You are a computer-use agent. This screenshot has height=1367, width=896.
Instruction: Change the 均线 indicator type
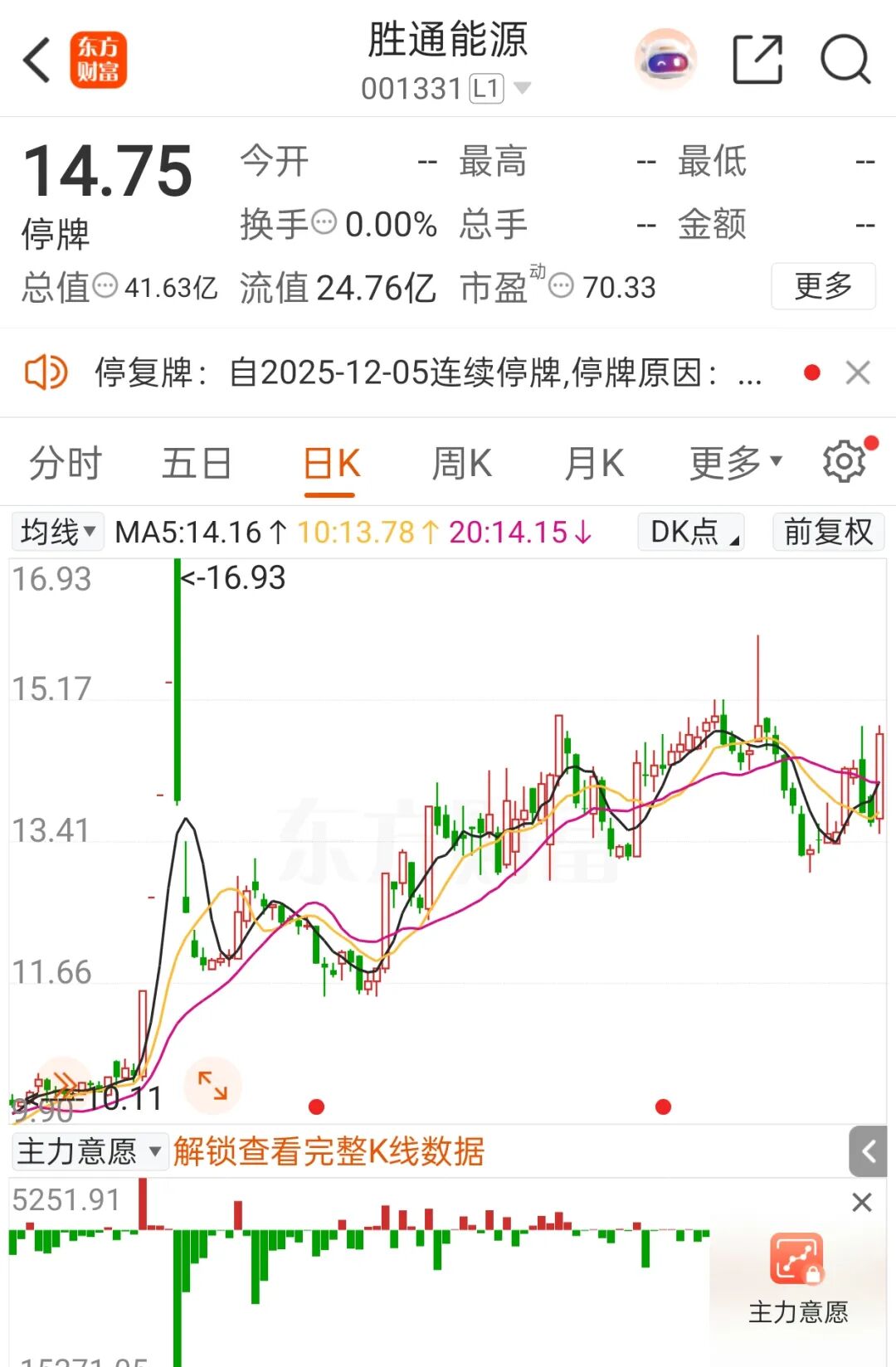[57, 532]
